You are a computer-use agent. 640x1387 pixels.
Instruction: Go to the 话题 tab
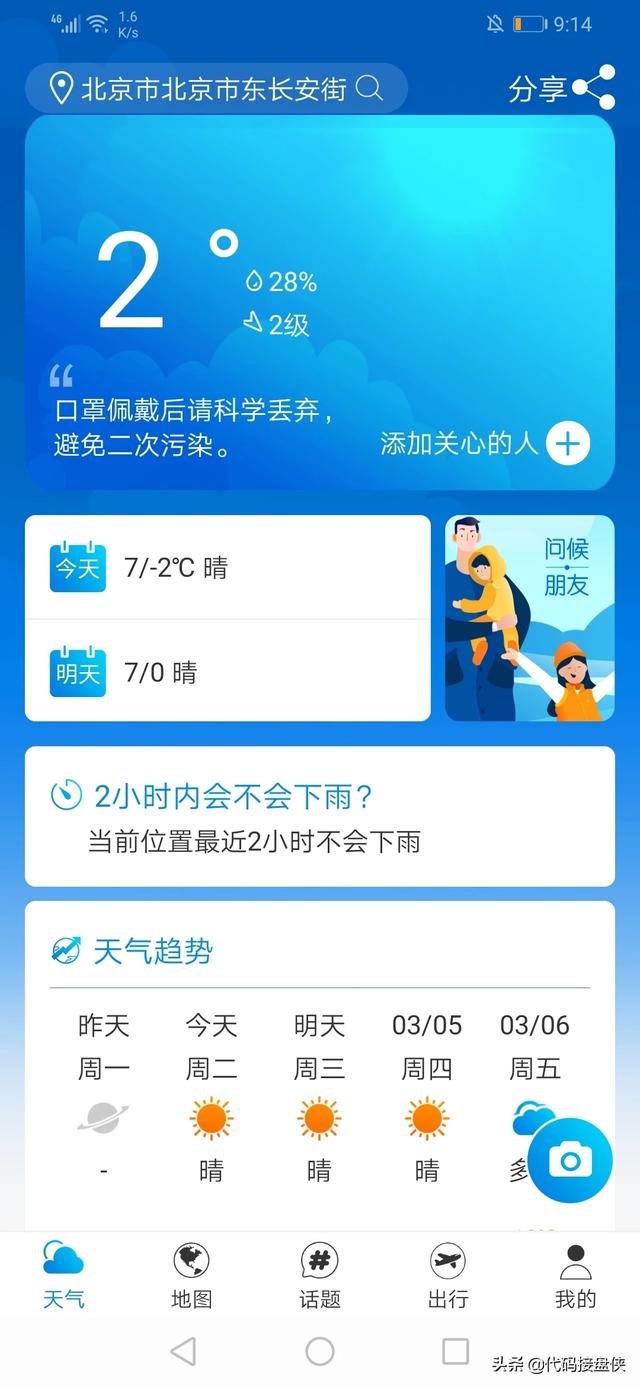[320, 1274]
